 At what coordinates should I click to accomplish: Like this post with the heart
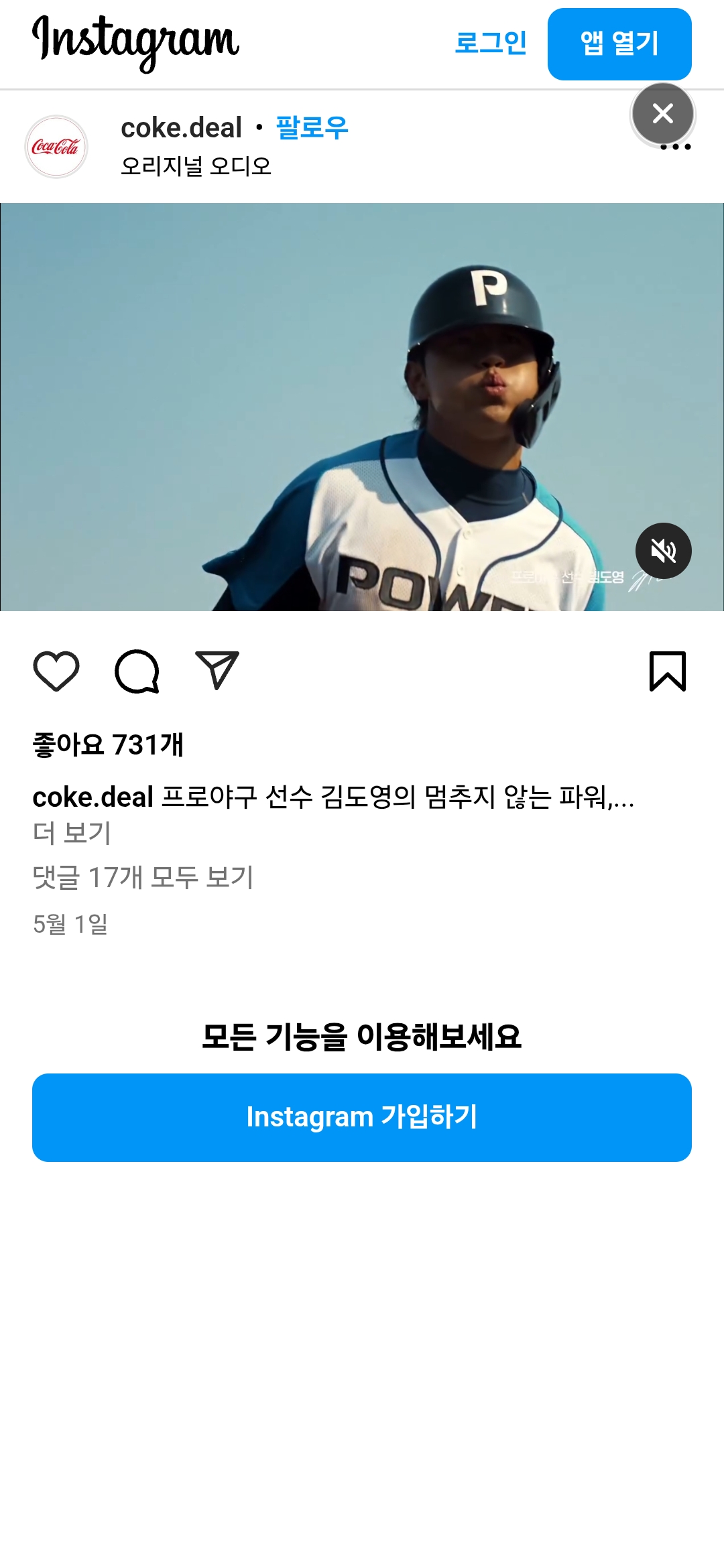[56, 671]
